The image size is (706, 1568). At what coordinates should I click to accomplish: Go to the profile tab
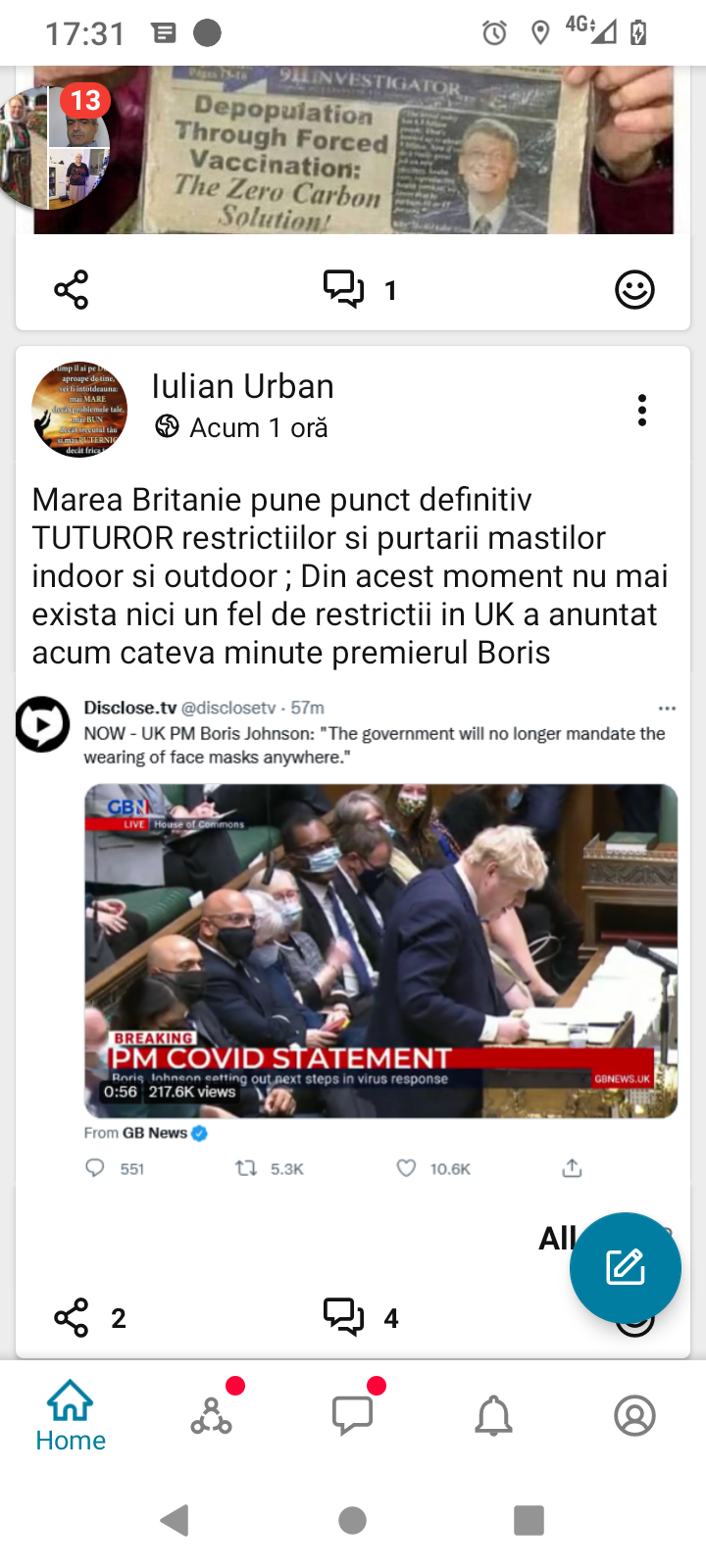(634, 1415)
